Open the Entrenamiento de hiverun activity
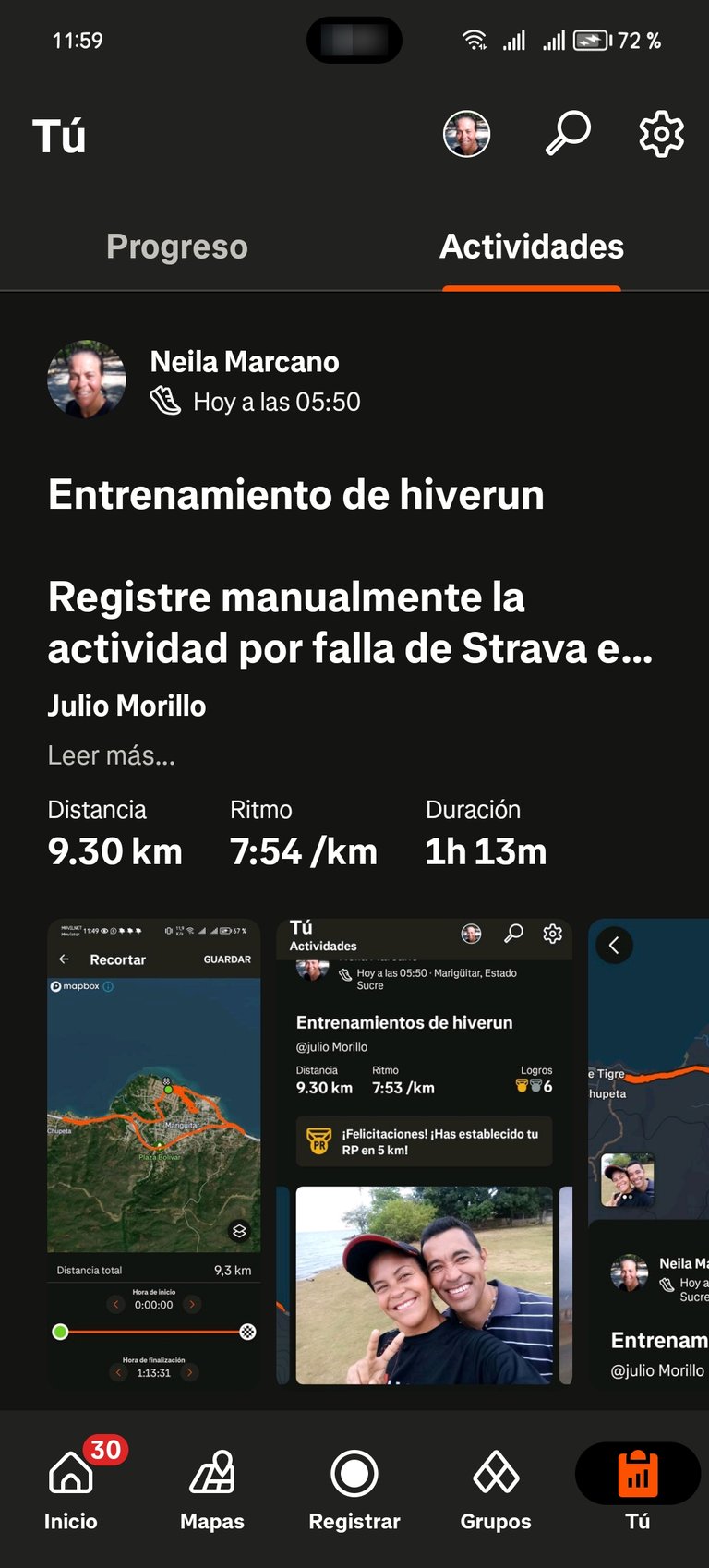This screenshot has height=1568, width=709. click(x=296, y=495)
